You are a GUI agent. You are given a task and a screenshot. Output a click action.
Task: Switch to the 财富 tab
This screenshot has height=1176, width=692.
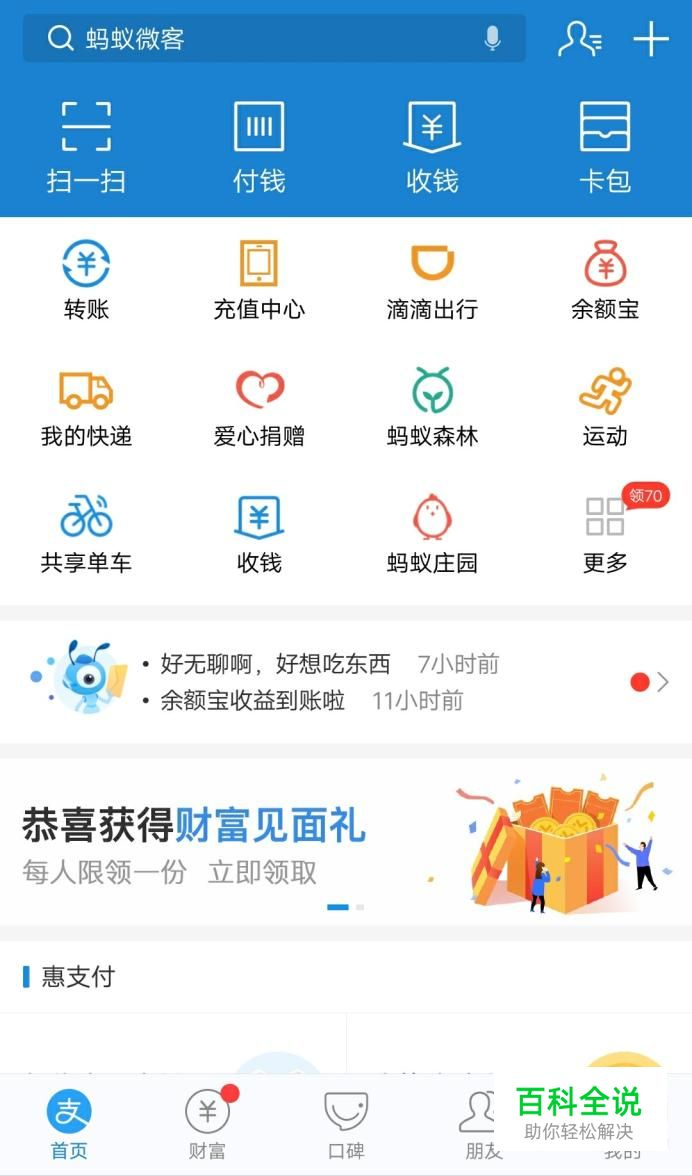tap(207, 1125)
